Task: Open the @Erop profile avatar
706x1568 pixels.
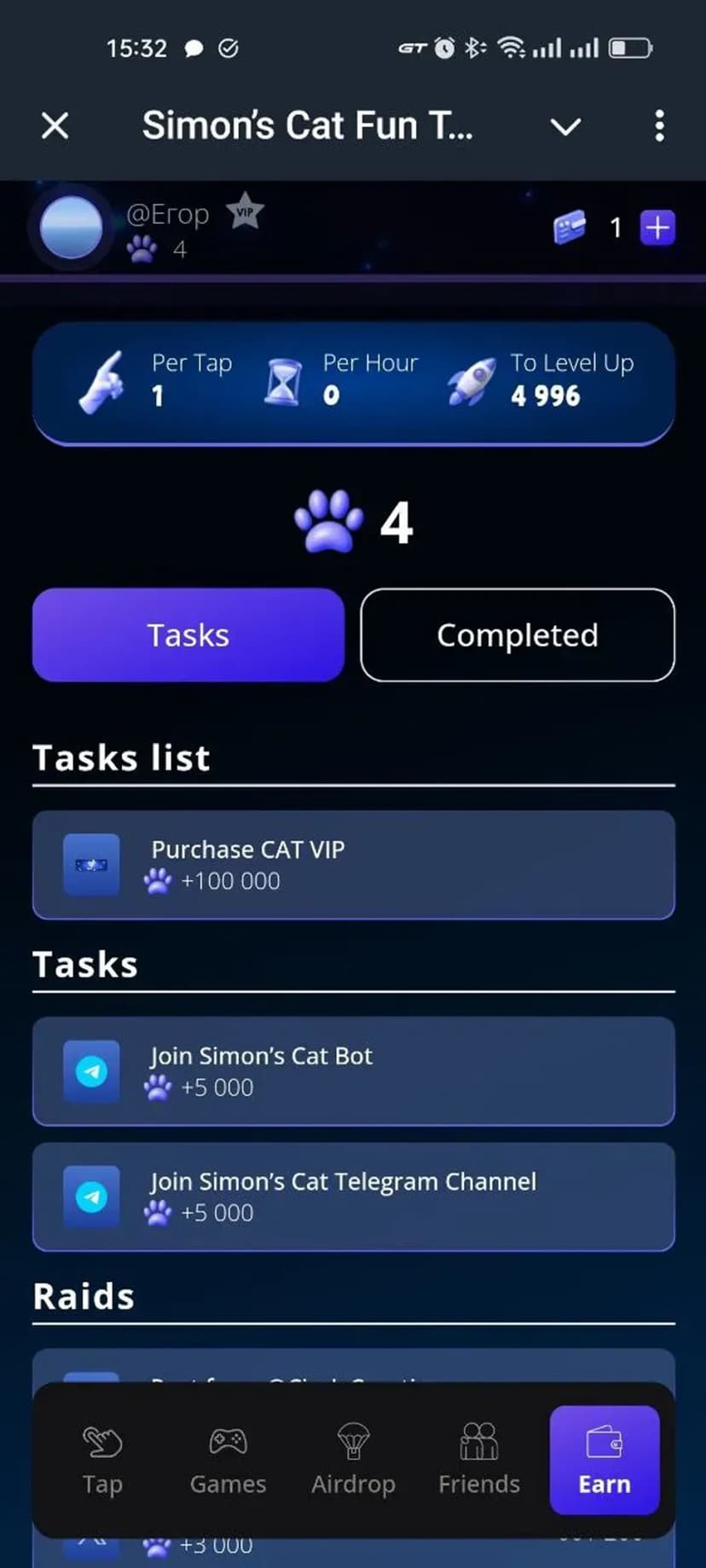Action: (x=72, y=228)
